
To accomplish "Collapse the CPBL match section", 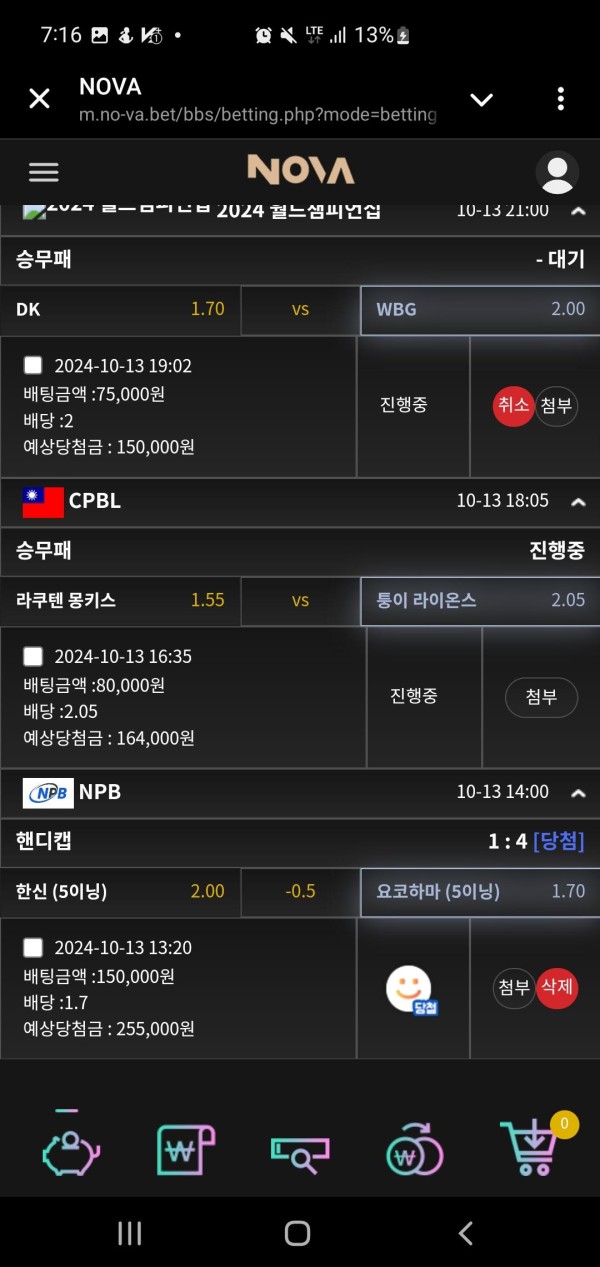I will click(578, 501).
